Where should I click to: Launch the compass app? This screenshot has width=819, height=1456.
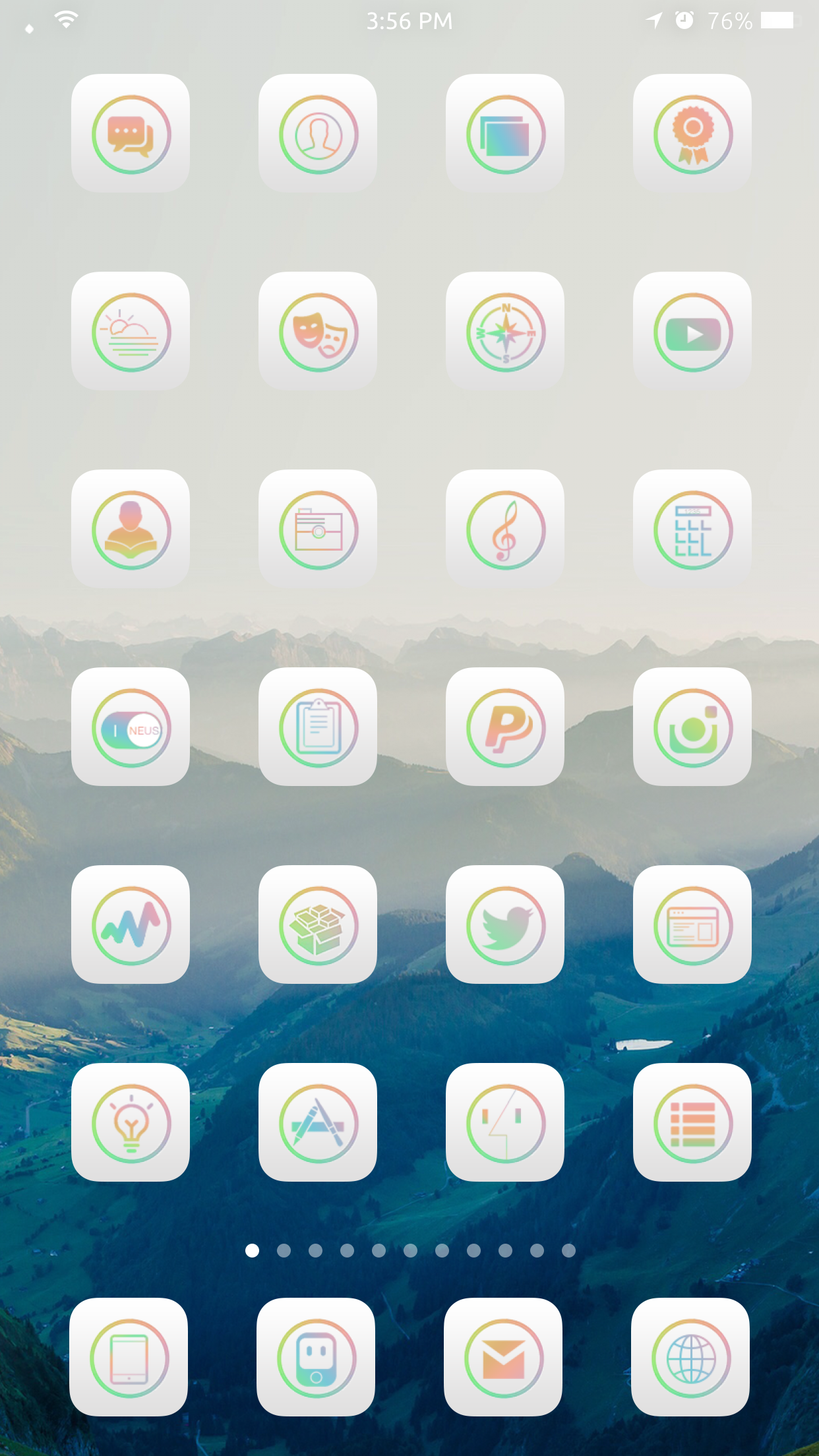pos(505,332)
